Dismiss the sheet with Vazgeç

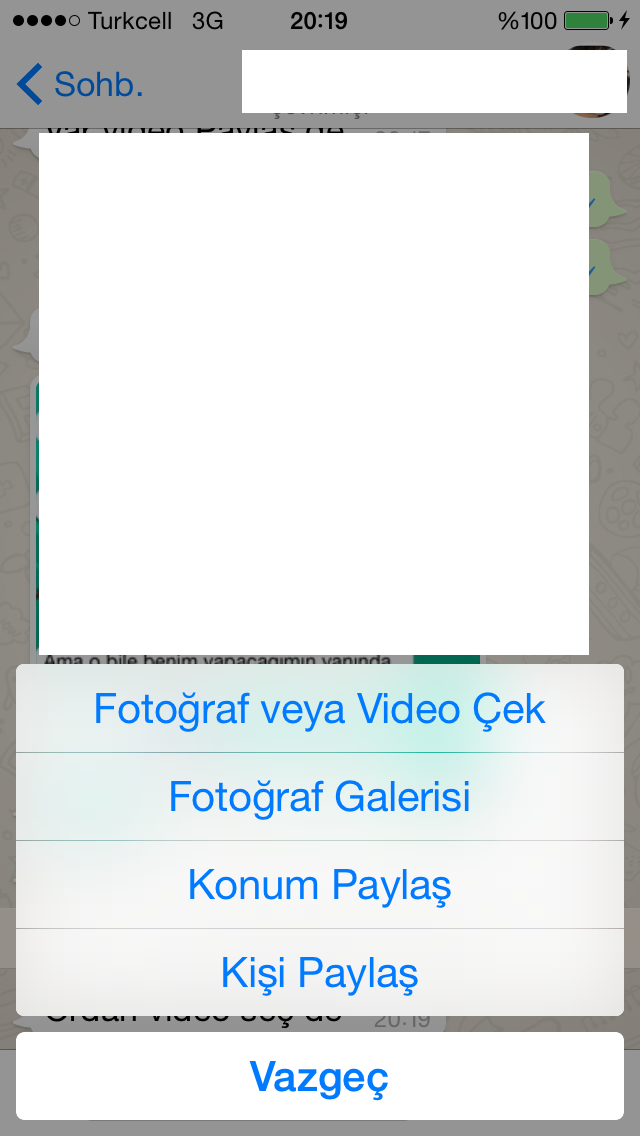[320, 1077]
